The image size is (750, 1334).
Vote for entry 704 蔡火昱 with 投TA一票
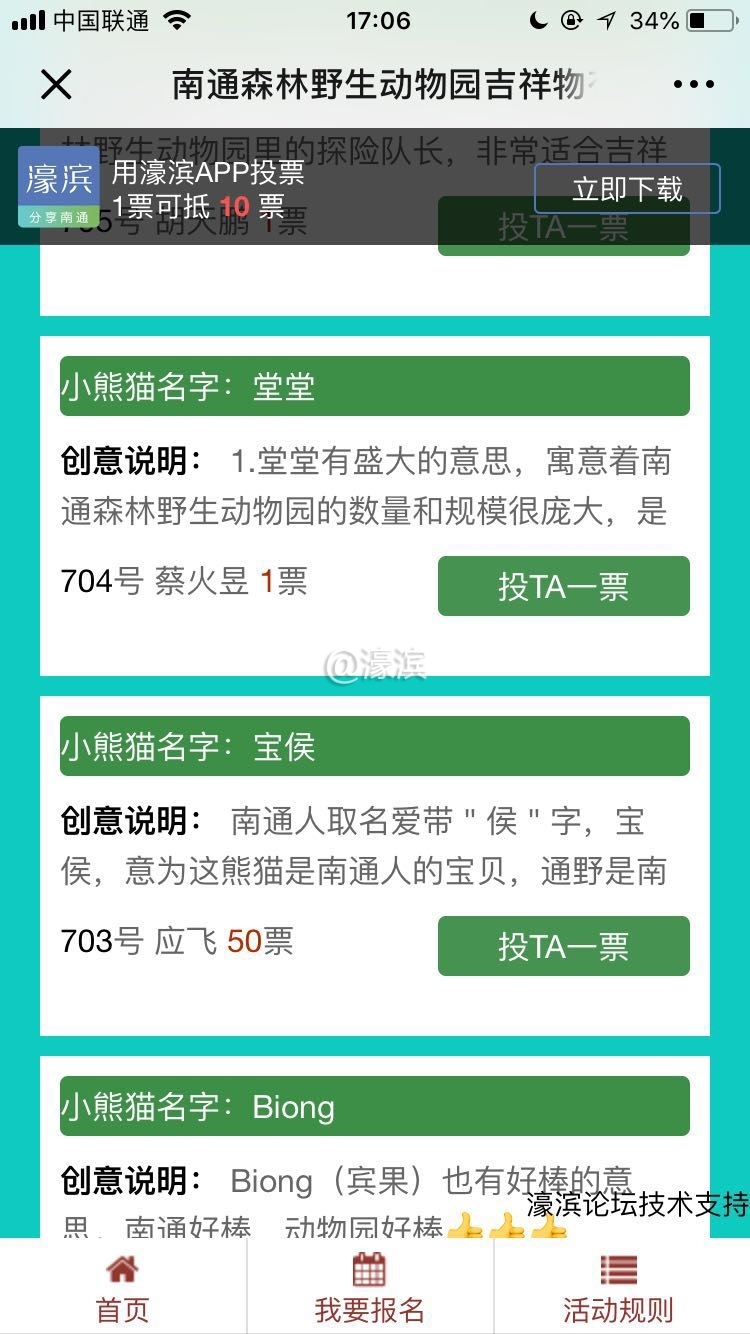tap(563, 586)
